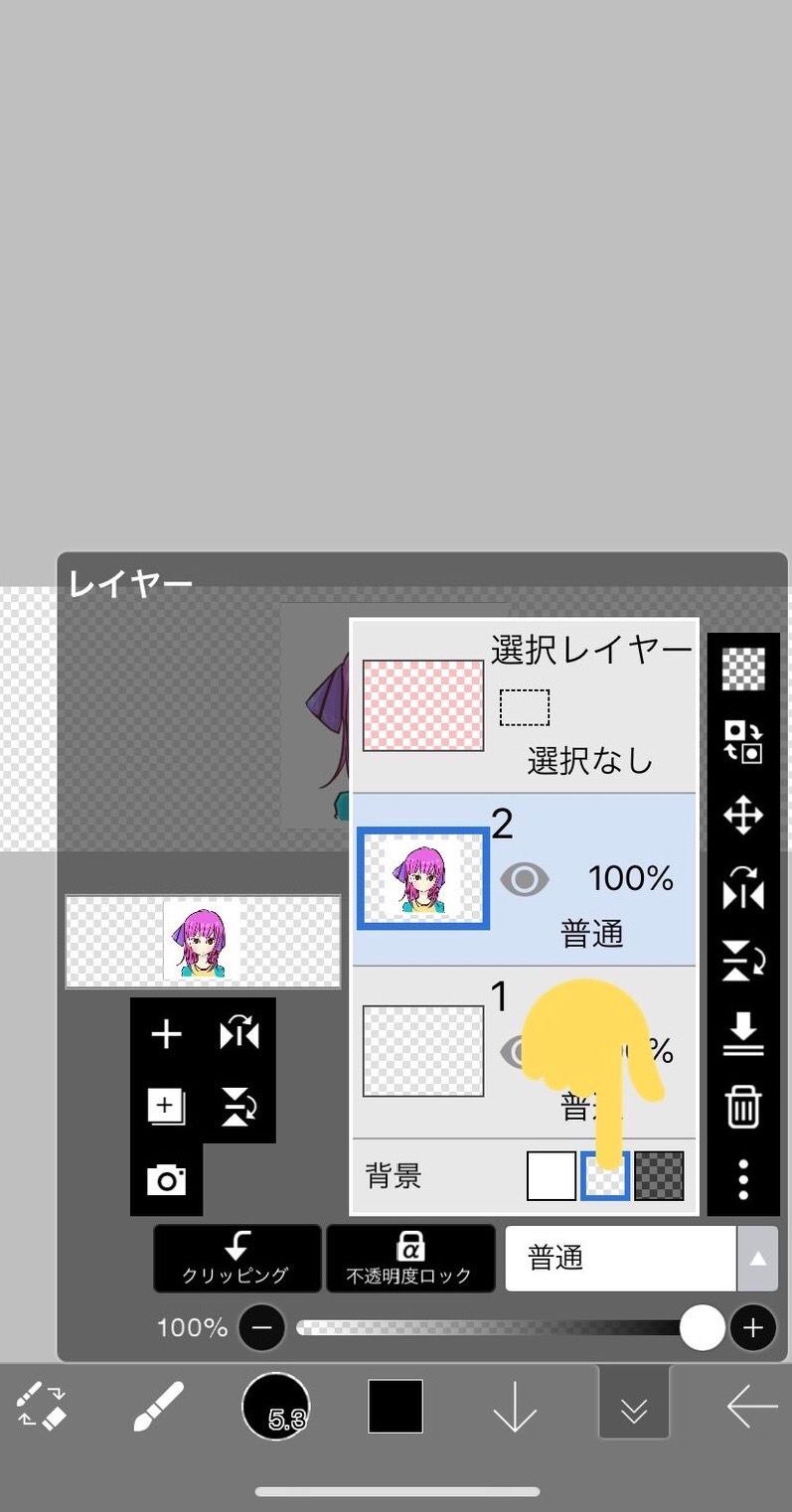Open the three-dot layer options menu

tap(743, 1179)
